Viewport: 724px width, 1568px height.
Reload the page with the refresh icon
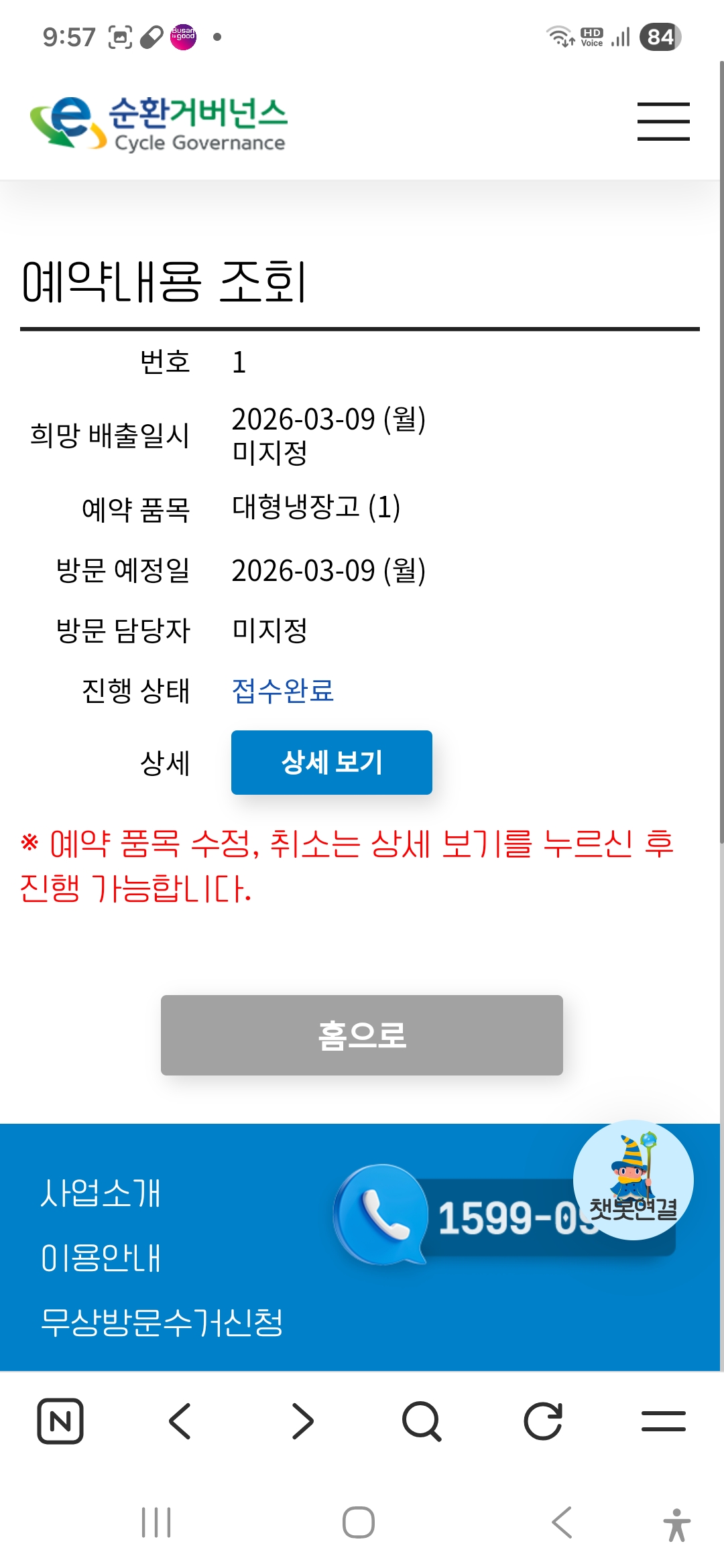(543, 1421)
